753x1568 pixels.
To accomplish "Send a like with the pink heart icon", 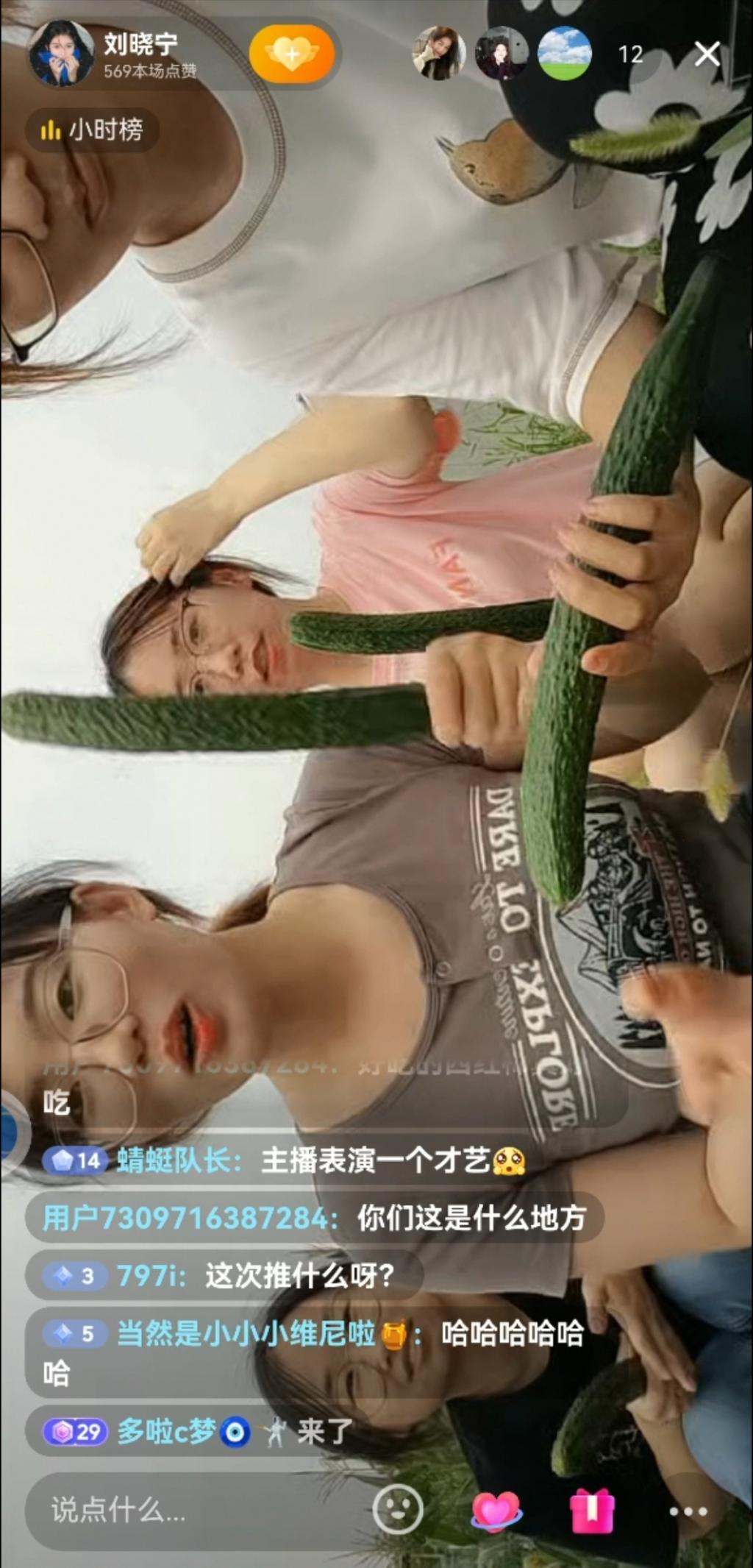I will (496, 1511).
